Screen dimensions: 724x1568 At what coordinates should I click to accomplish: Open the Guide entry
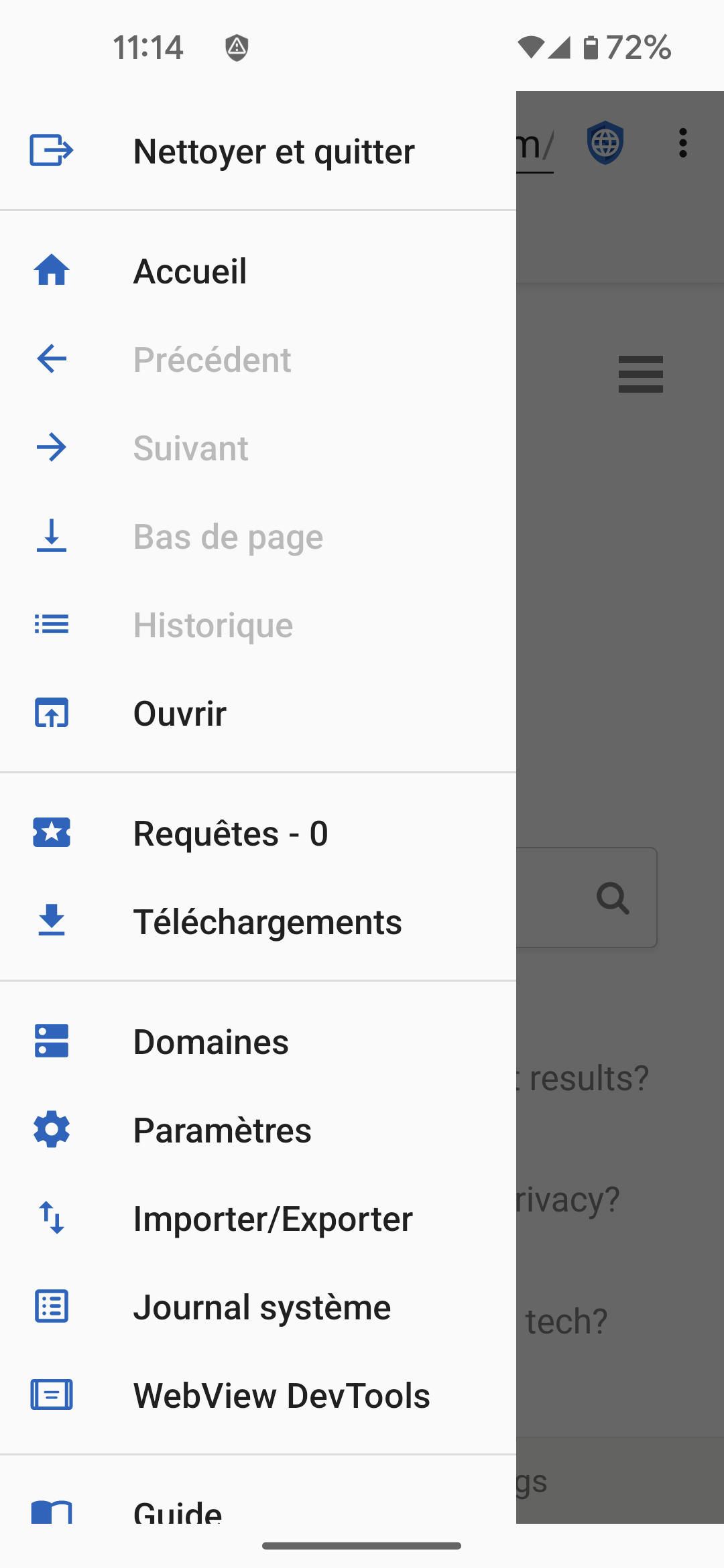coord(178,1510)
